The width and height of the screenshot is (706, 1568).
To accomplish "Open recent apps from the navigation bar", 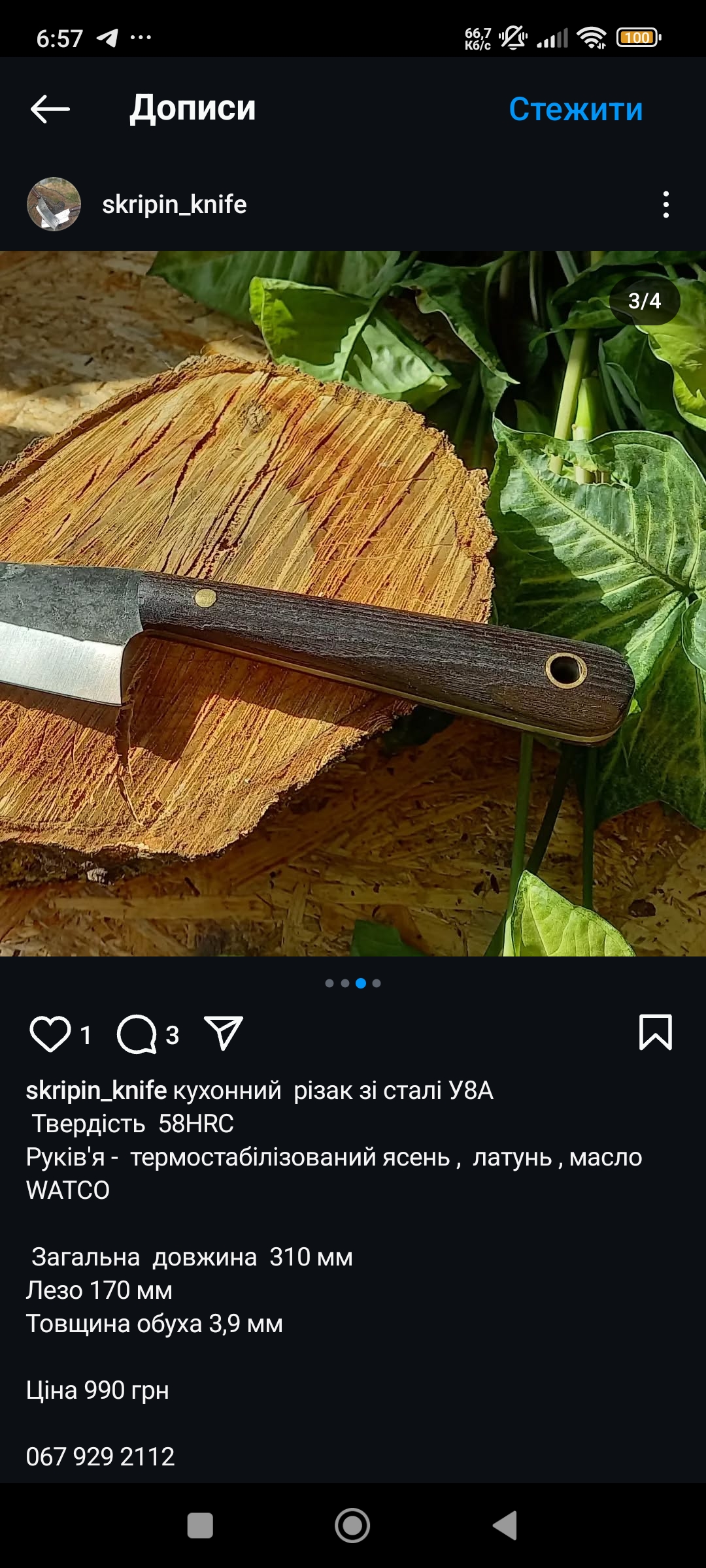I will coord(200,1526).
